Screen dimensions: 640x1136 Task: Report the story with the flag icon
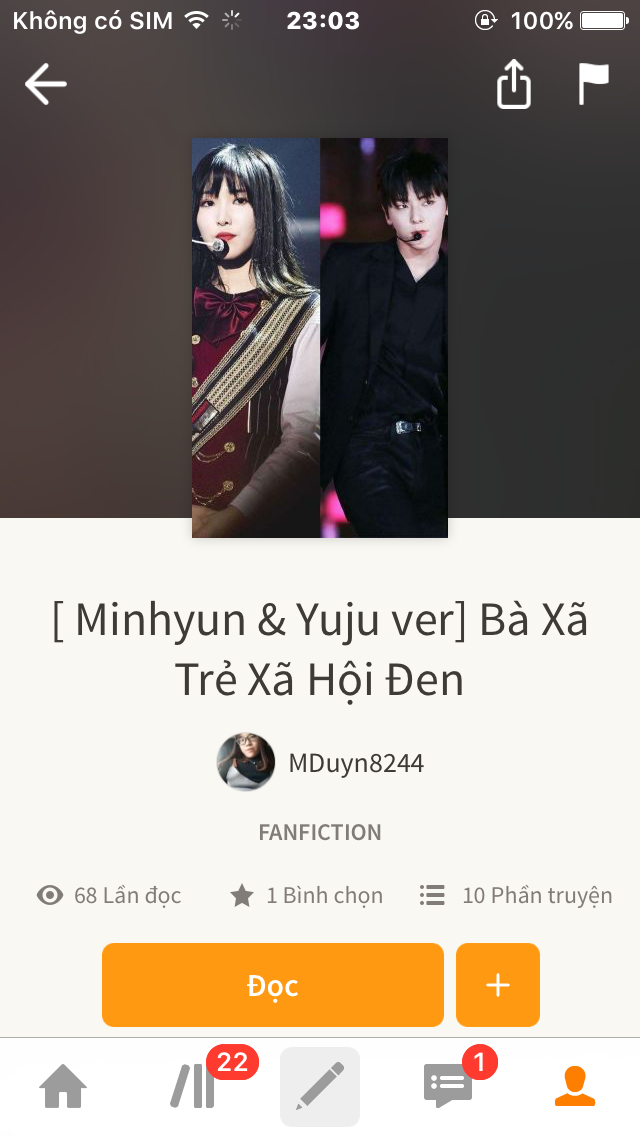(x=594, y=84)
